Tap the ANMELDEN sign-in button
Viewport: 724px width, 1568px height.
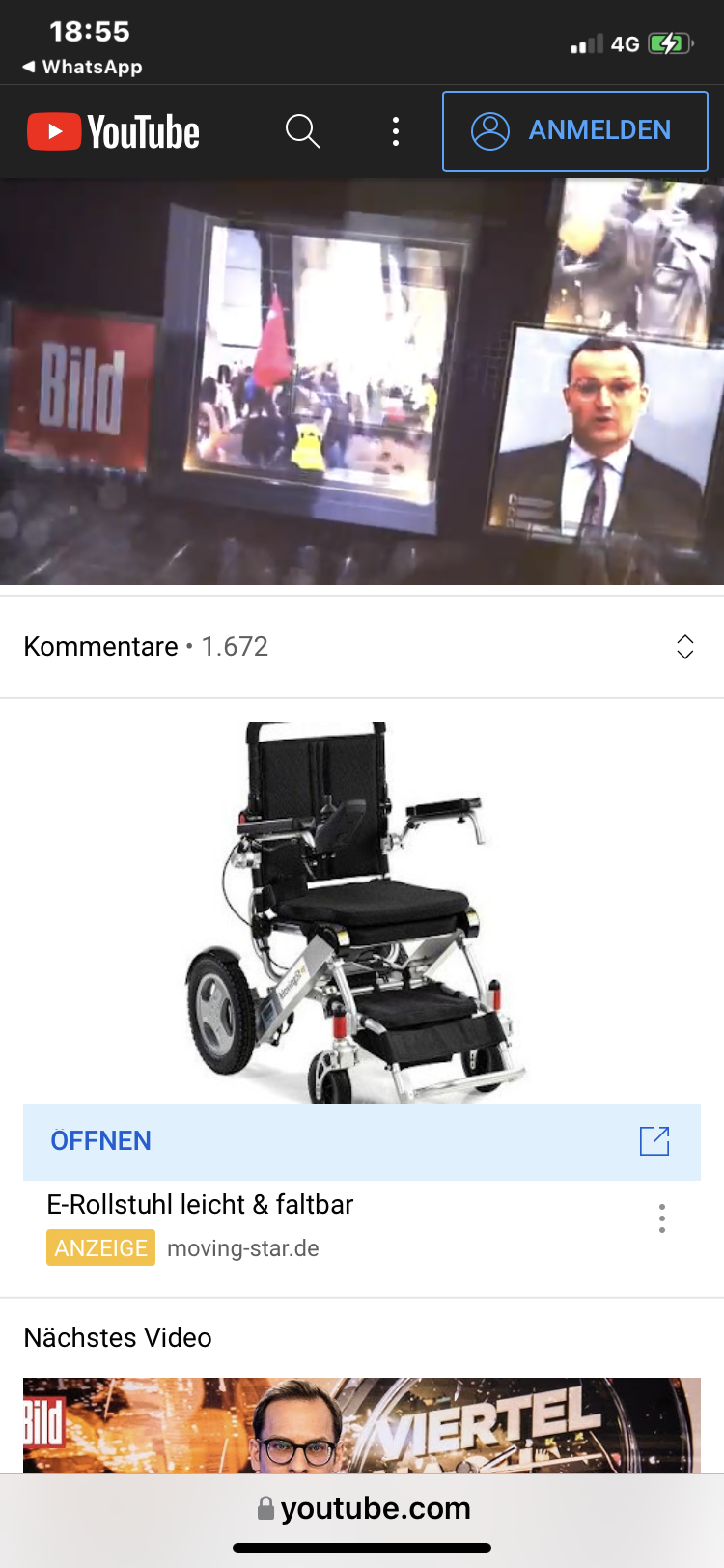pos(575,131)
